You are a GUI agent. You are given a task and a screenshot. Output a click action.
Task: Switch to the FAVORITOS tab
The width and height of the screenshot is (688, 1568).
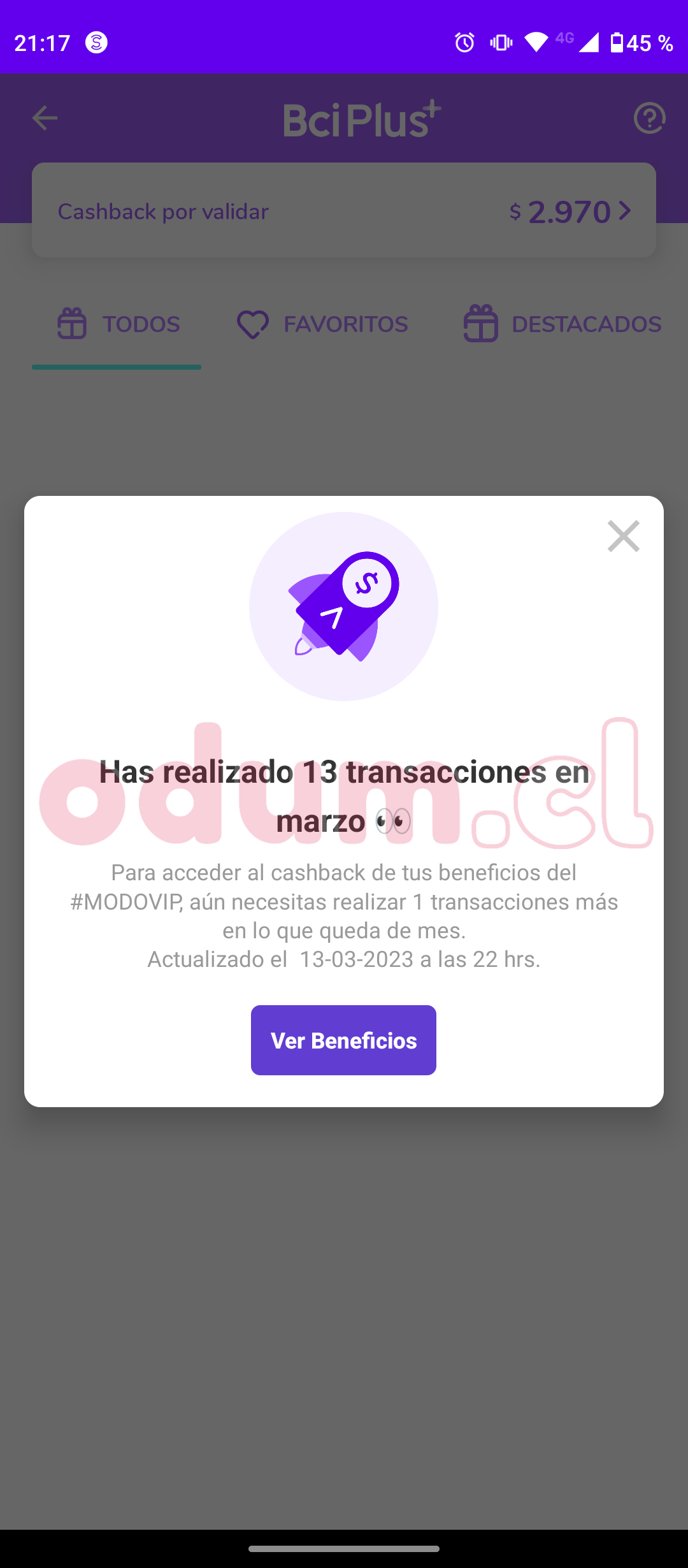tap(322, 324)
